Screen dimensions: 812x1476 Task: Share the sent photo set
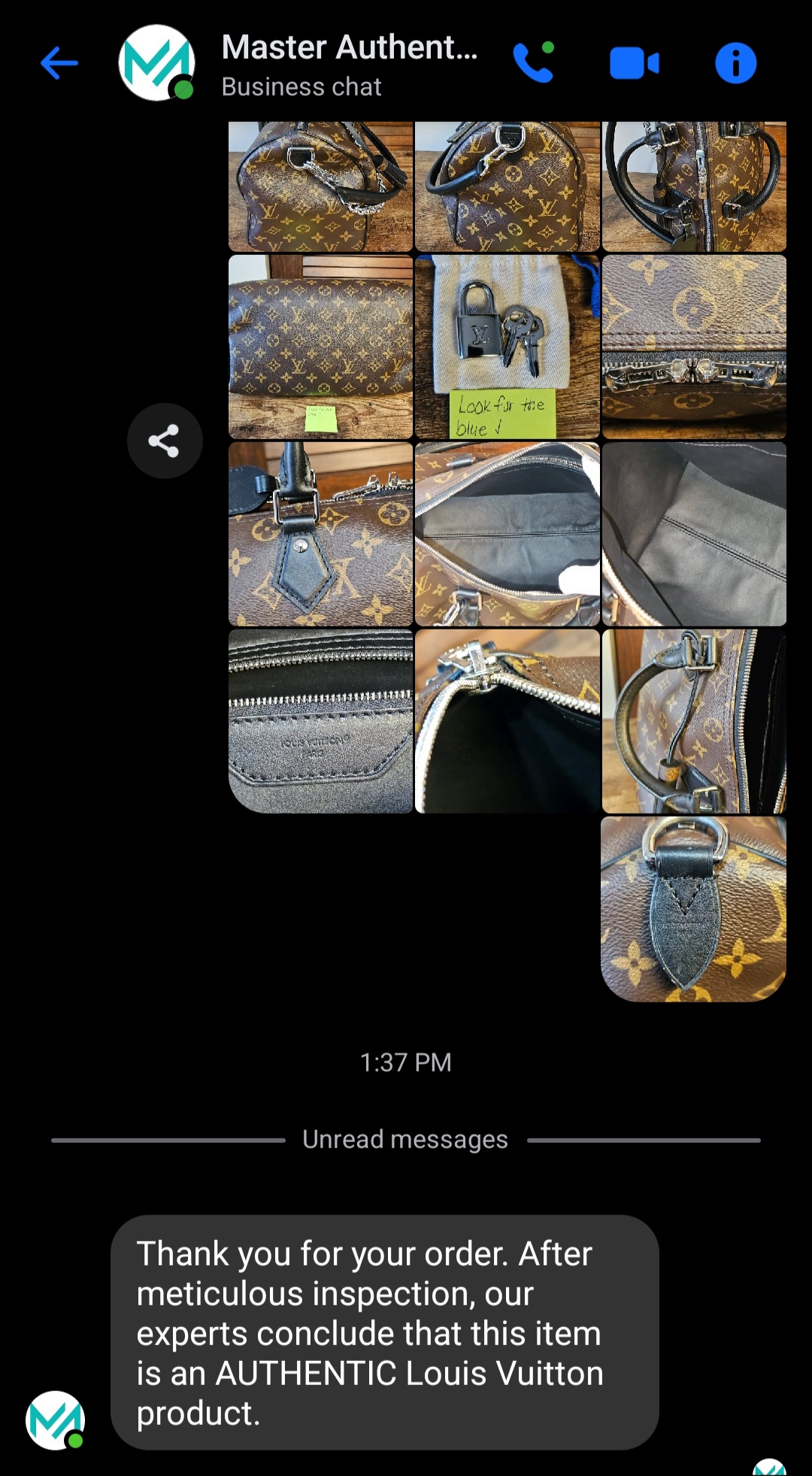click(164, 441)
